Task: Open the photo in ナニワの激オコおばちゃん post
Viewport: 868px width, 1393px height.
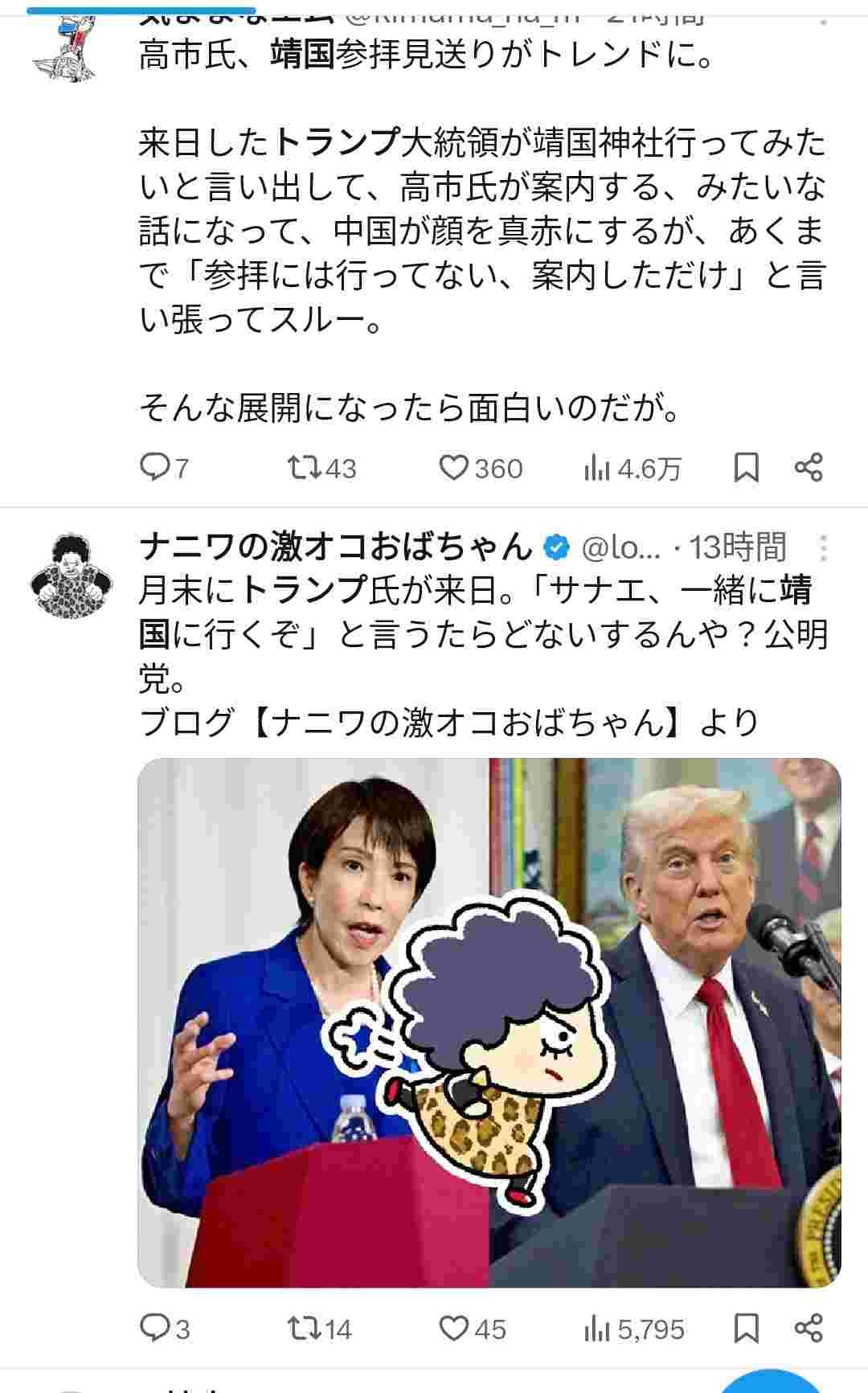Action: pyautogui.click(x=489, y=1022)
